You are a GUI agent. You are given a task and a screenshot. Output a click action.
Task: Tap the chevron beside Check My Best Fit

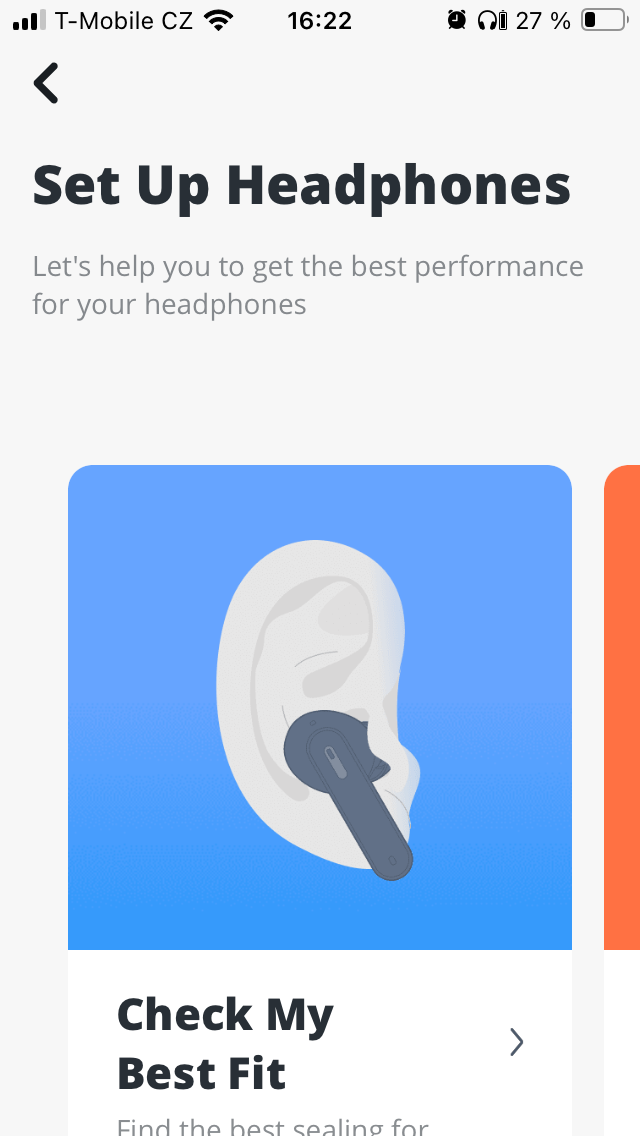pos(516,1042)
